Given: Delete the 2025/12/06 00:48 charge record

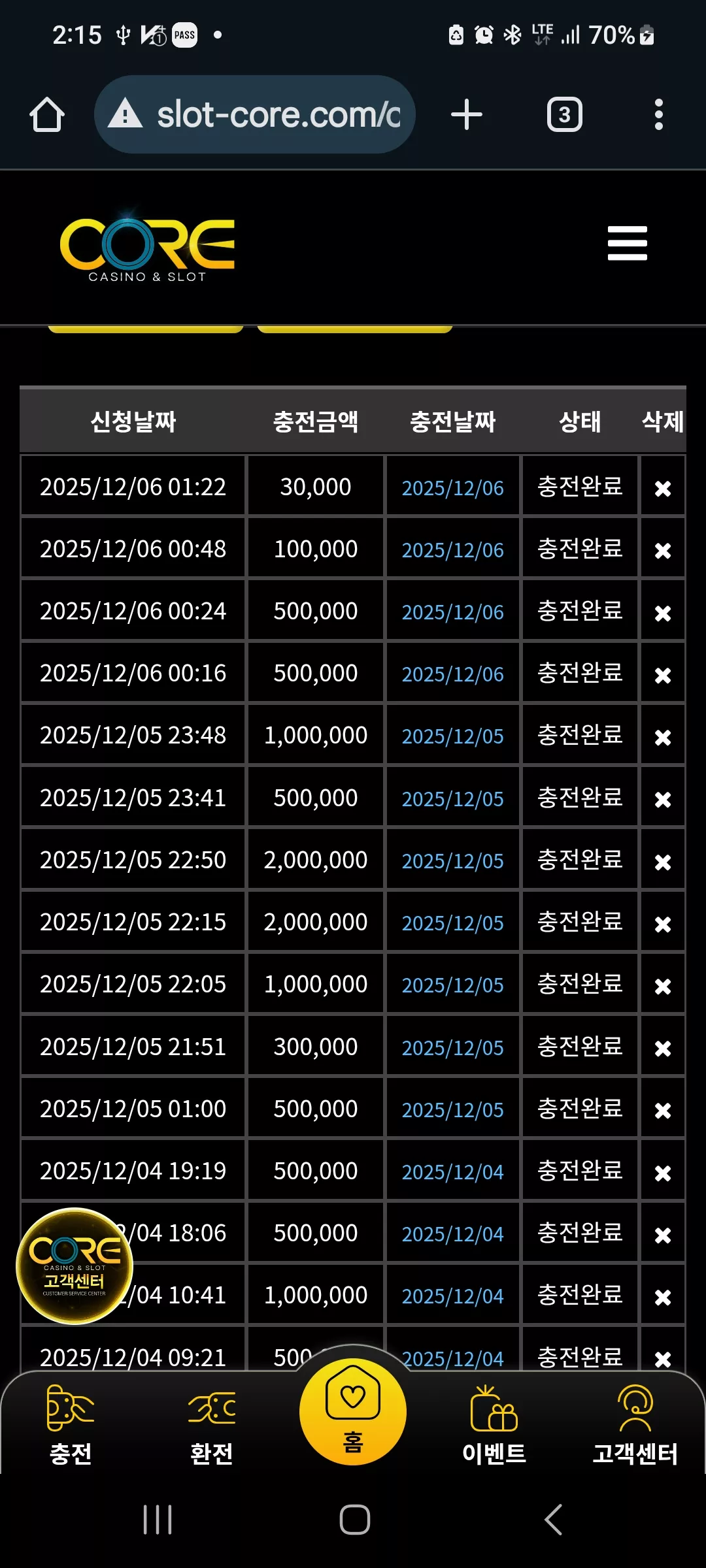Looking at the screenshot, I should 663,550.
